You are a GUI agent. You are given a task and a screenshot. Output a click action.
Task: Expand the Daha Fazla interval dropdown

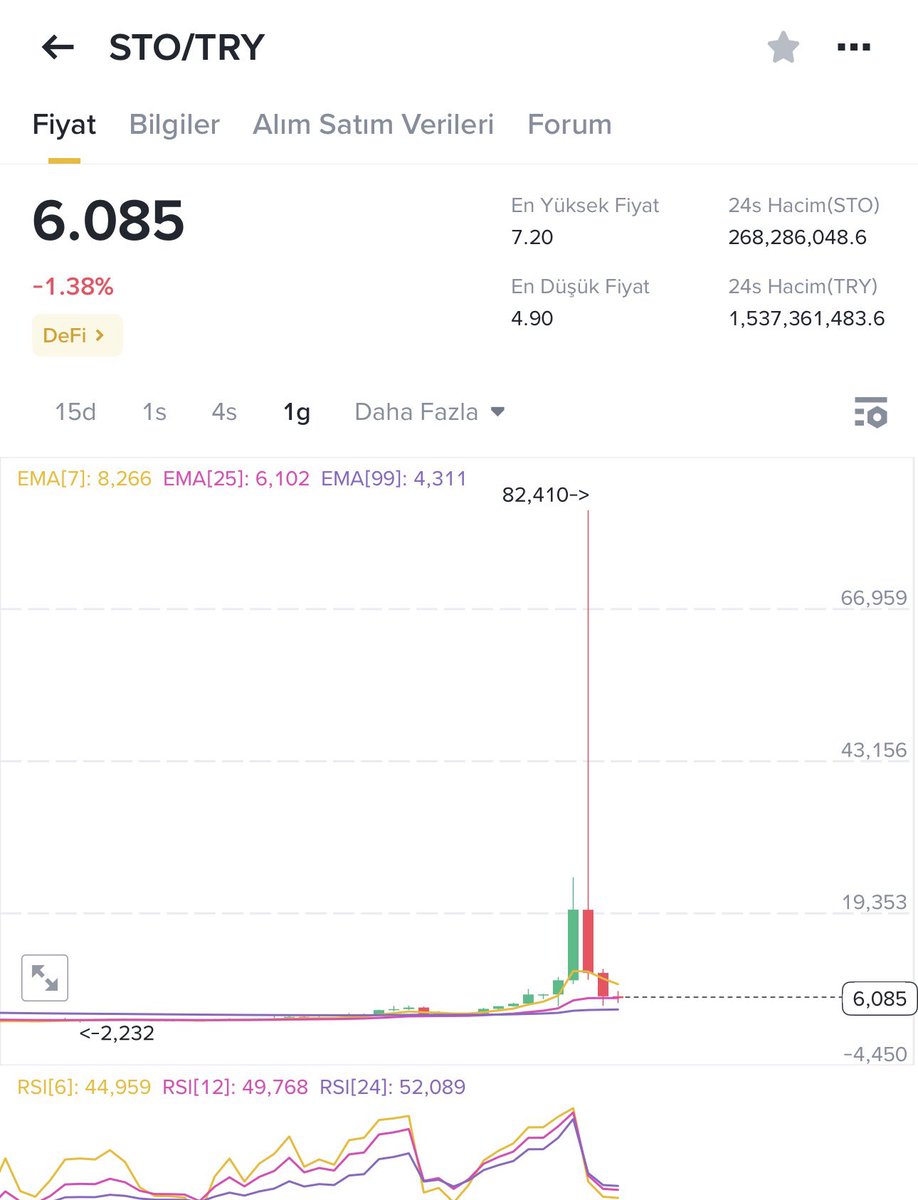tap(429, 412)
